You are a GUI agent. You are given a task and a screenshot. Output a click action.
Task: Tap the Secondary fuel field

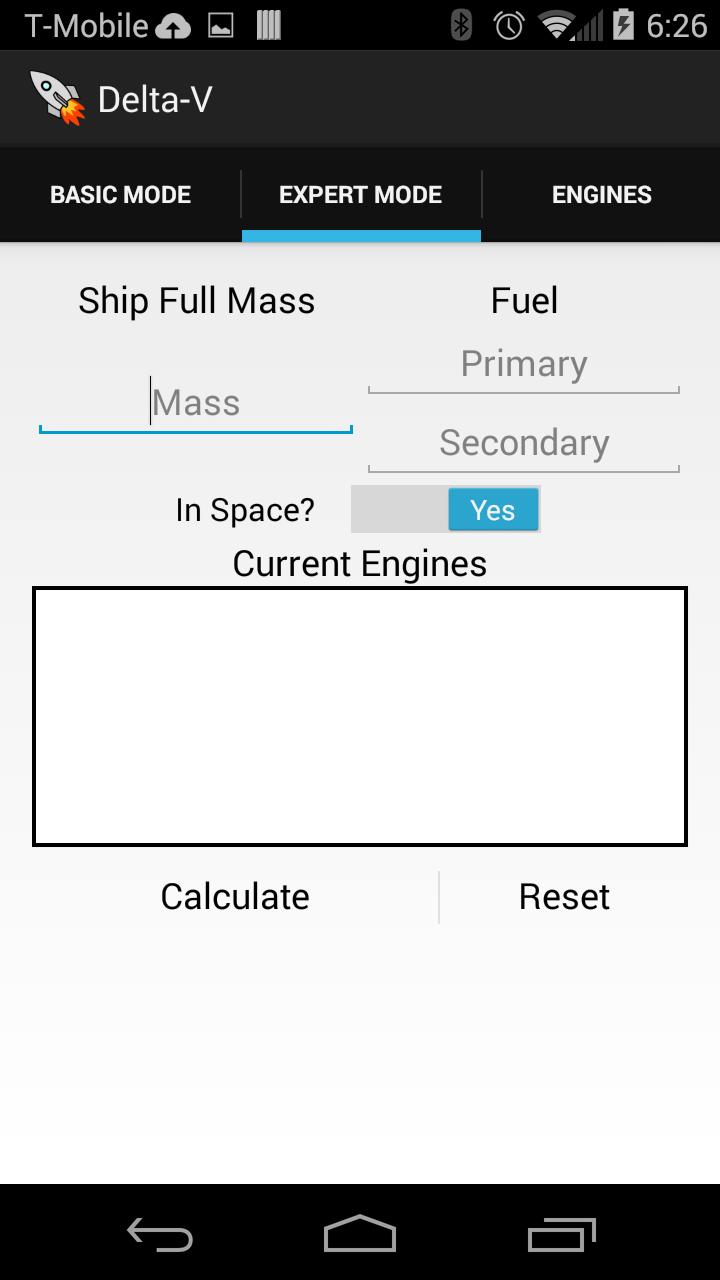click(523, 443)
